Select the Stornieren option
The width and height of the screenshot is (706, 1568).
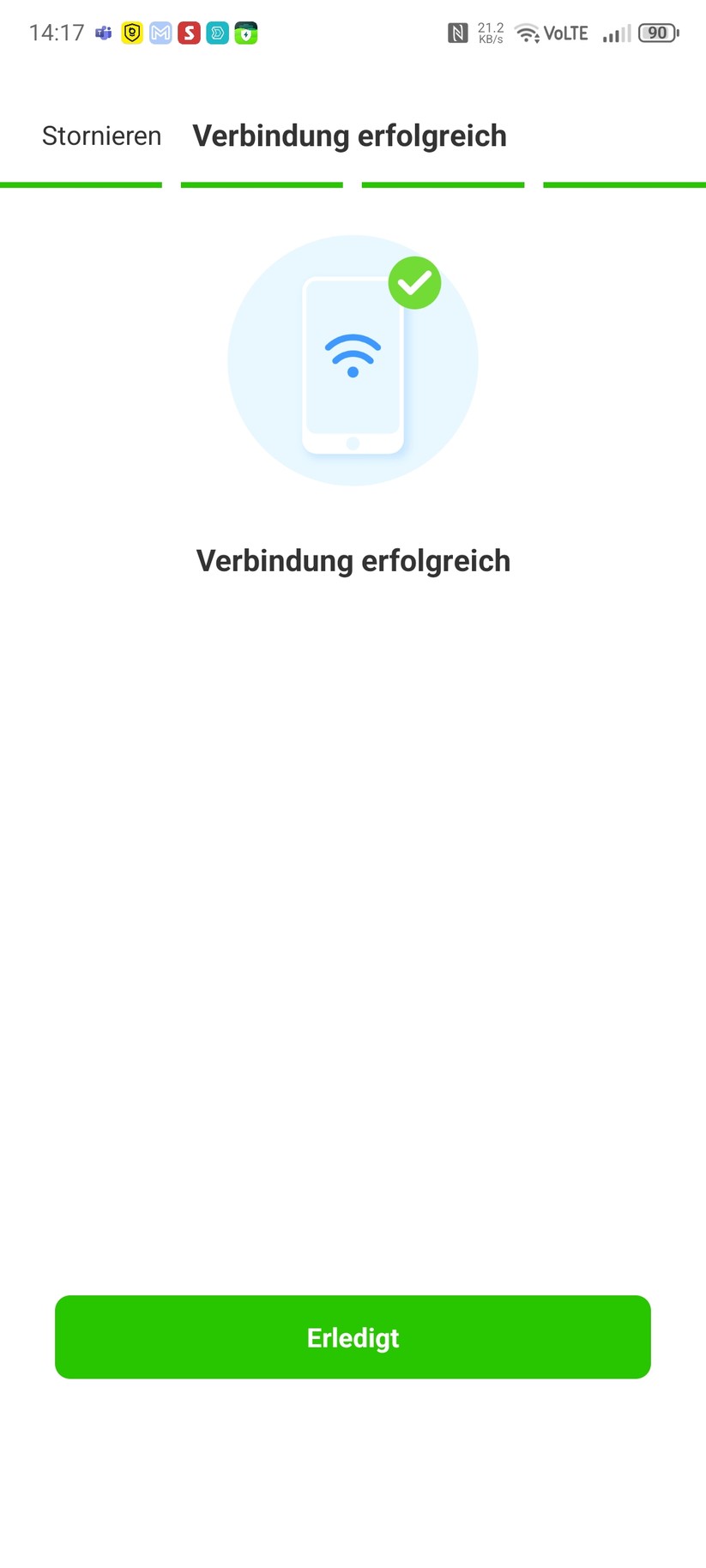[101, 136]
